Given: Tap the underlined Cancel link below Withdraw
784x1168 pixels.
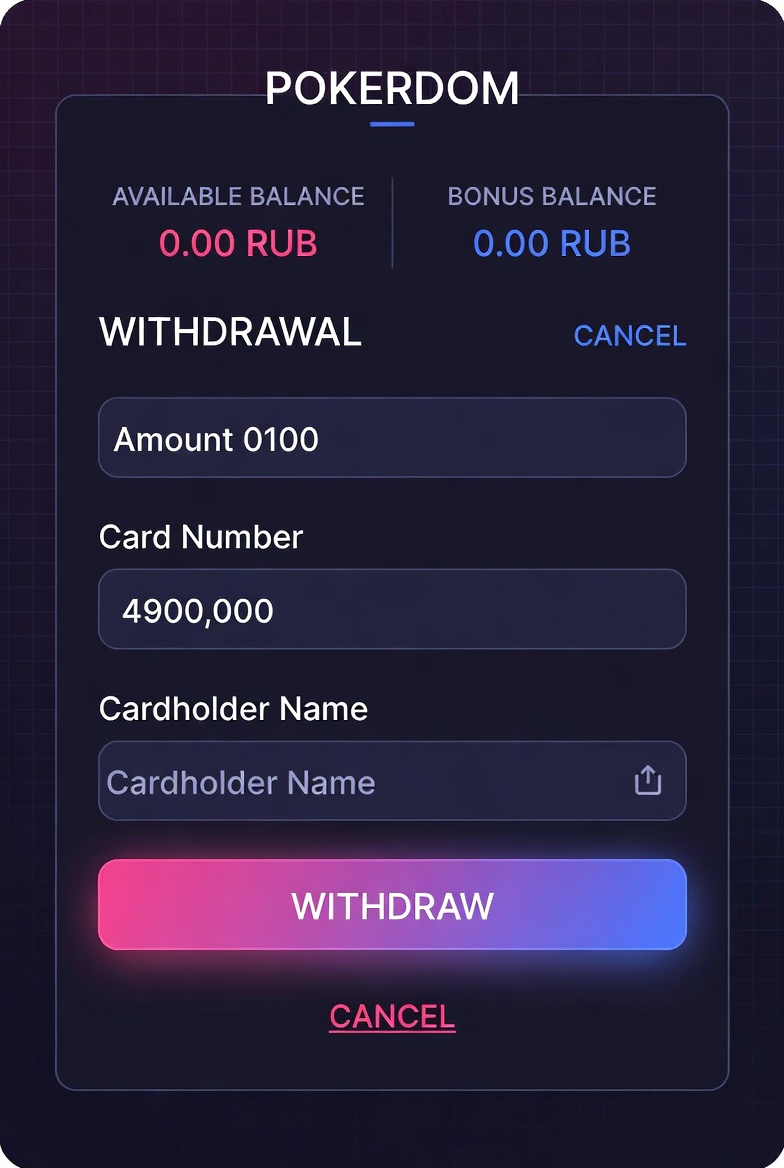Looking at the screenshot, I should point(392,1016).
